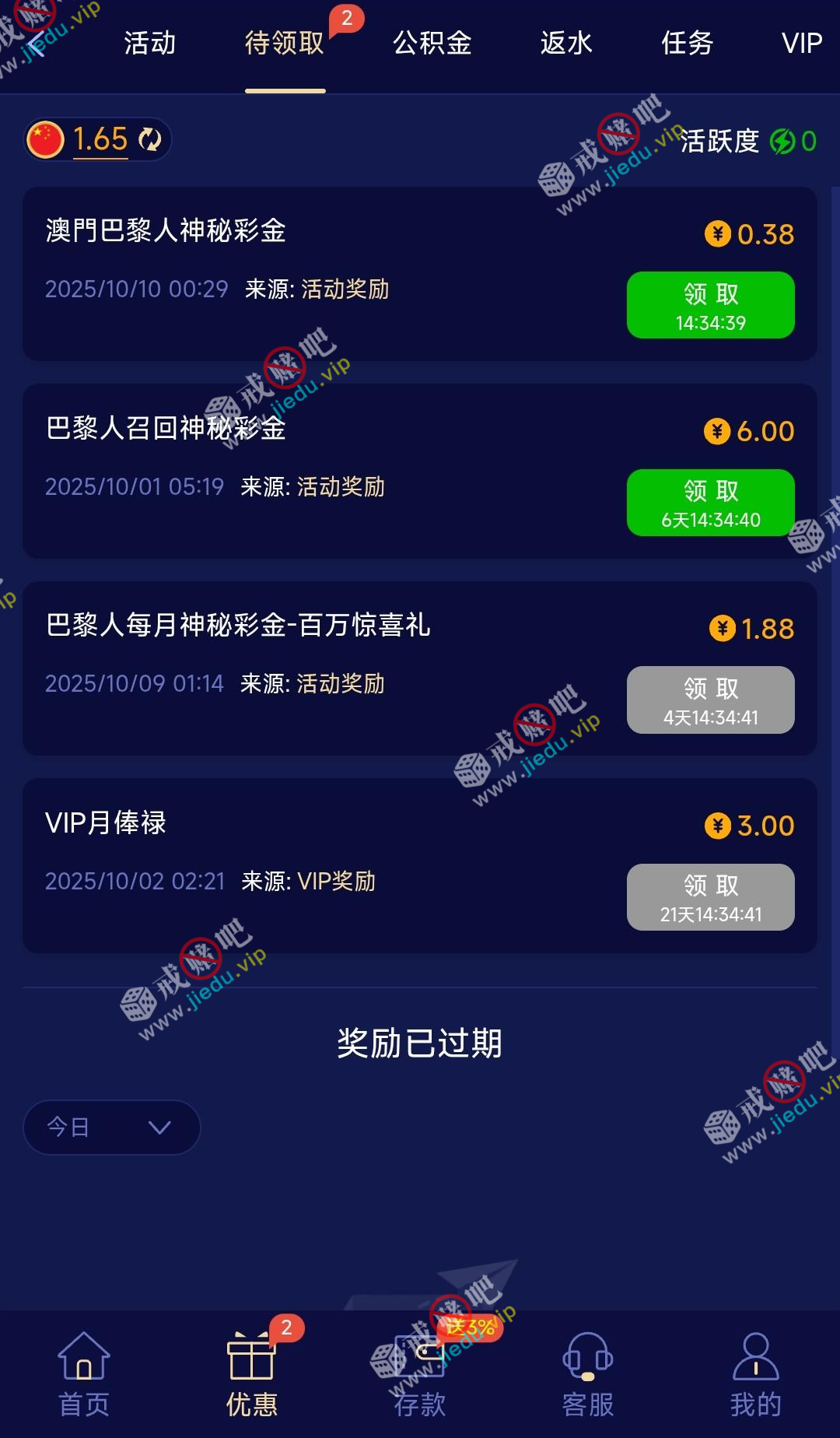Go back with the top-left arrow
Viewport: 840px width, 1438px height.
click(35, 43)
